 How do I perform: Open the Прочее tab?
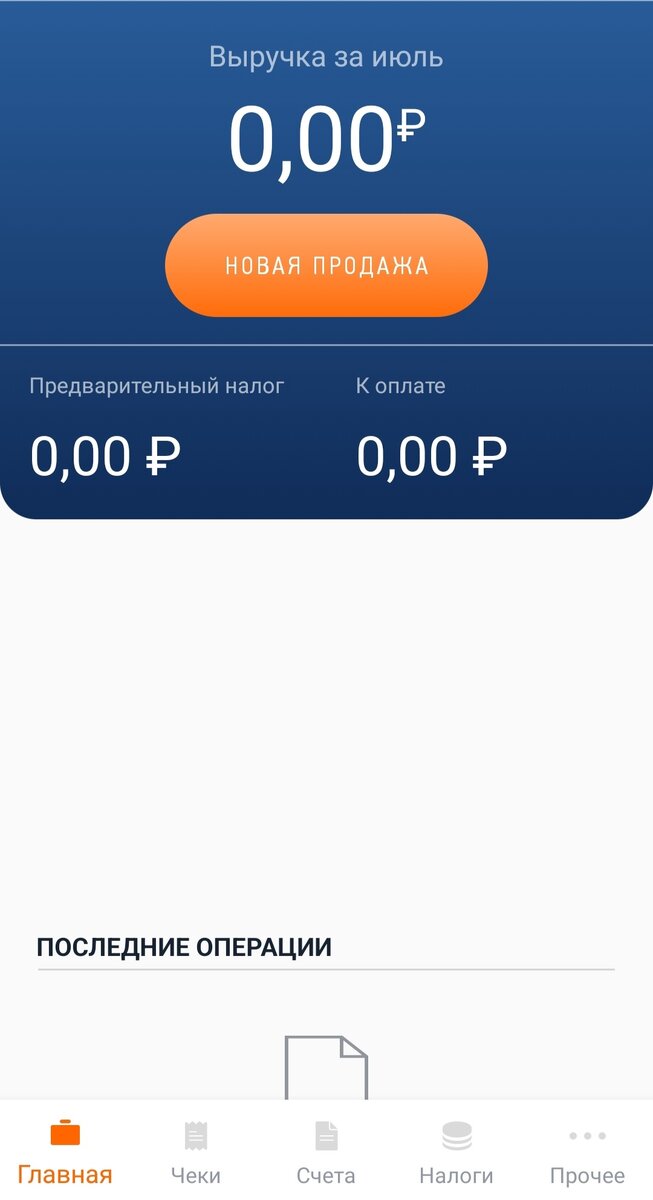(x=587, y=1154)
